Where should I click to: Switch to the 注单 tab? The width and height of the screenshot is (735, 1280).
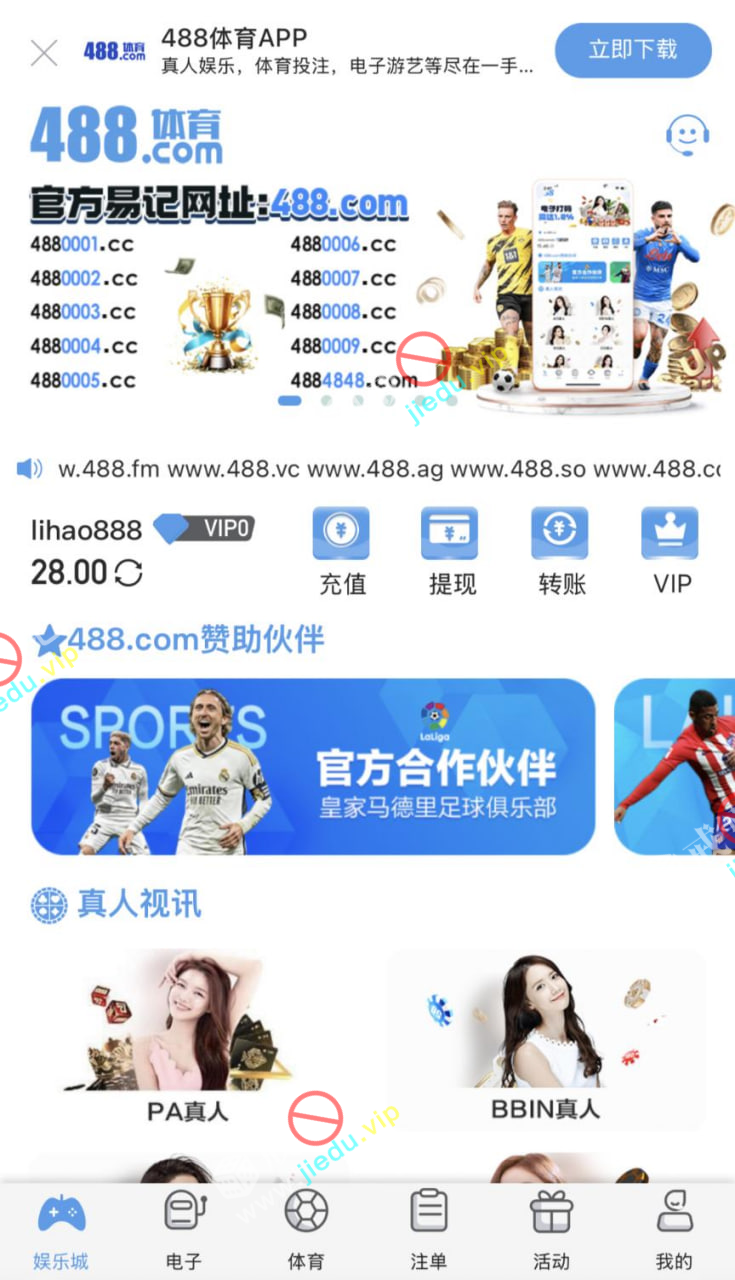click(x=428, y=1231)
